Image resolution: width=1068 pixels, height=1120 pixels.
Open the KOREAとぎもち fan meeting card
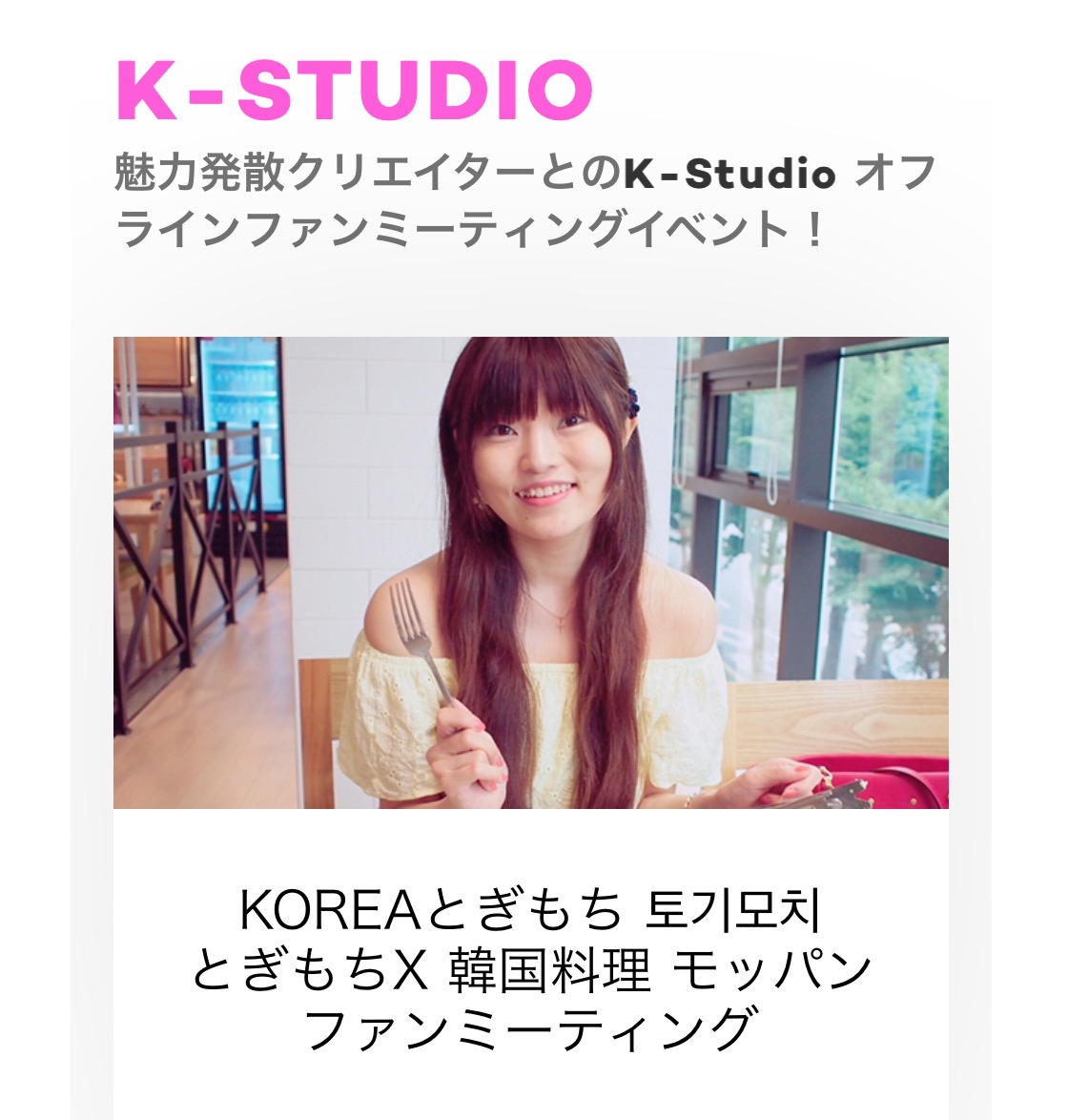pyautogui.click(x=531, y=970)
